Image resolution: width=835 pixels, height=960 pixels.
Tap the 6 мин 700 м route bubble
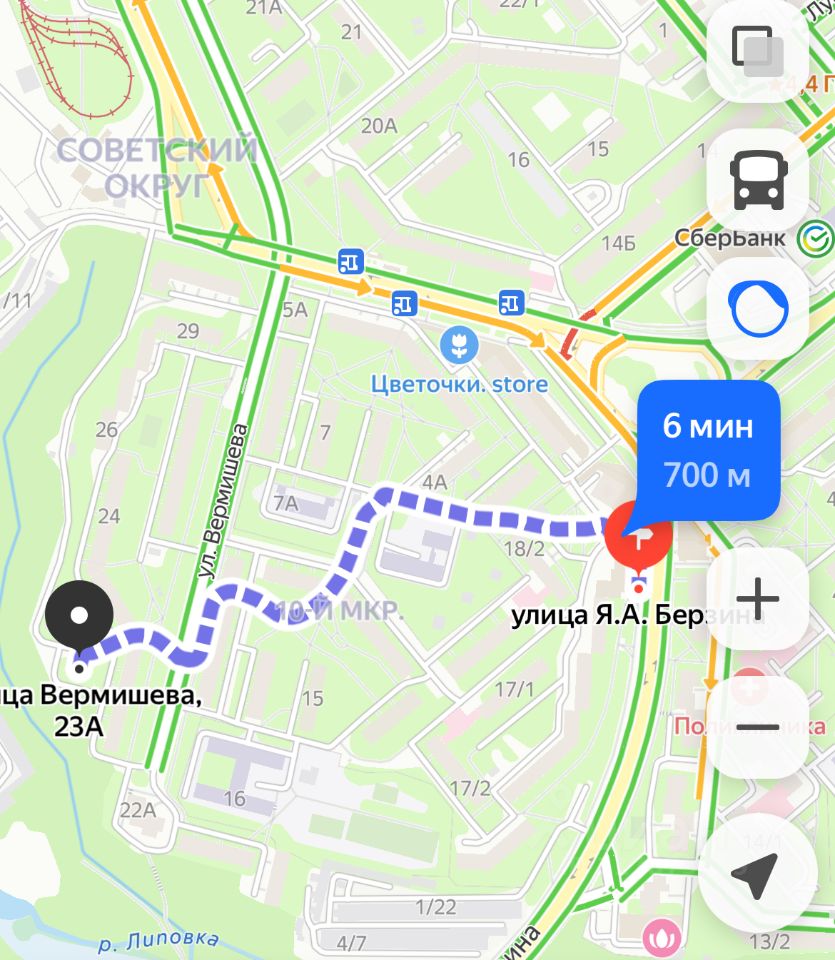tap(707, 450)
